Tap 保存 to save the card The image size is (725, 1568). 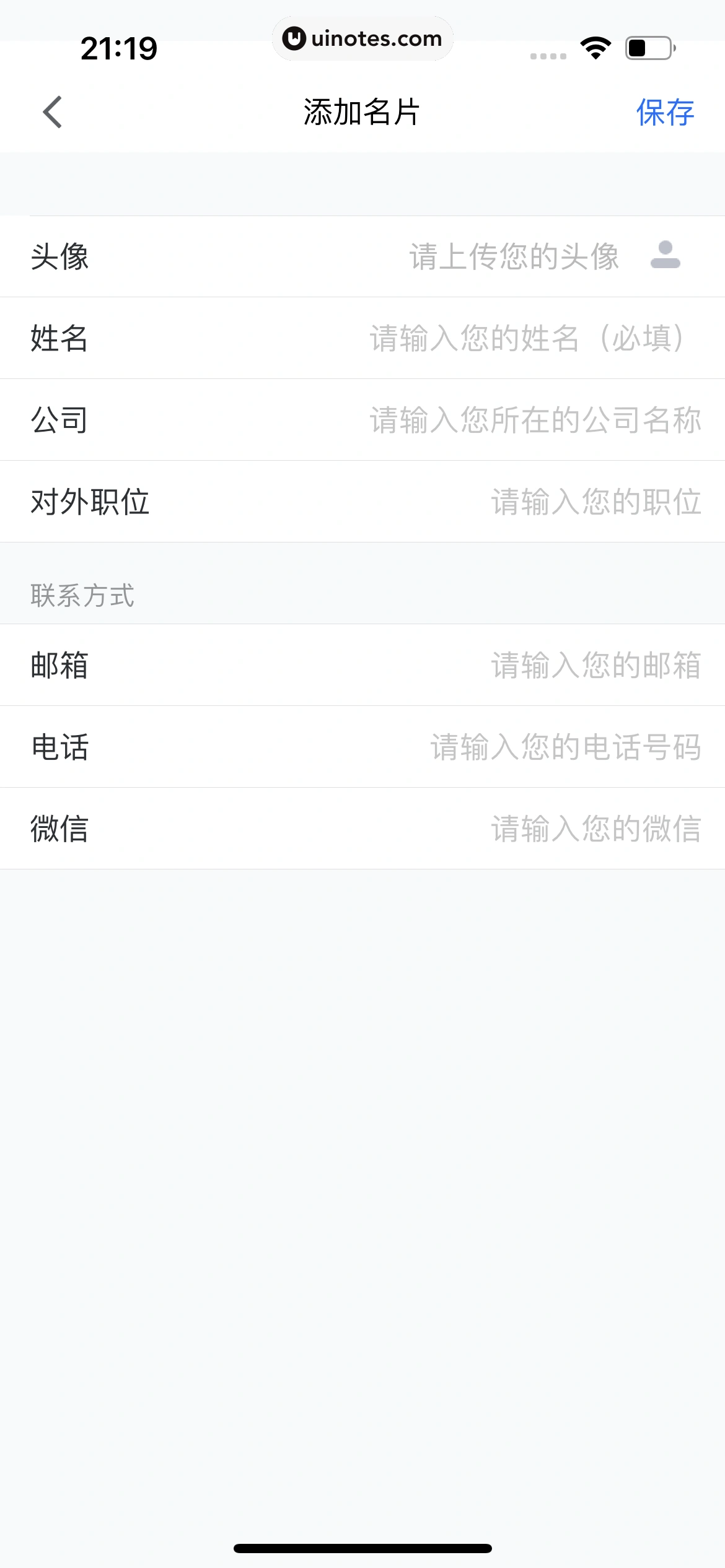[665, 113]
